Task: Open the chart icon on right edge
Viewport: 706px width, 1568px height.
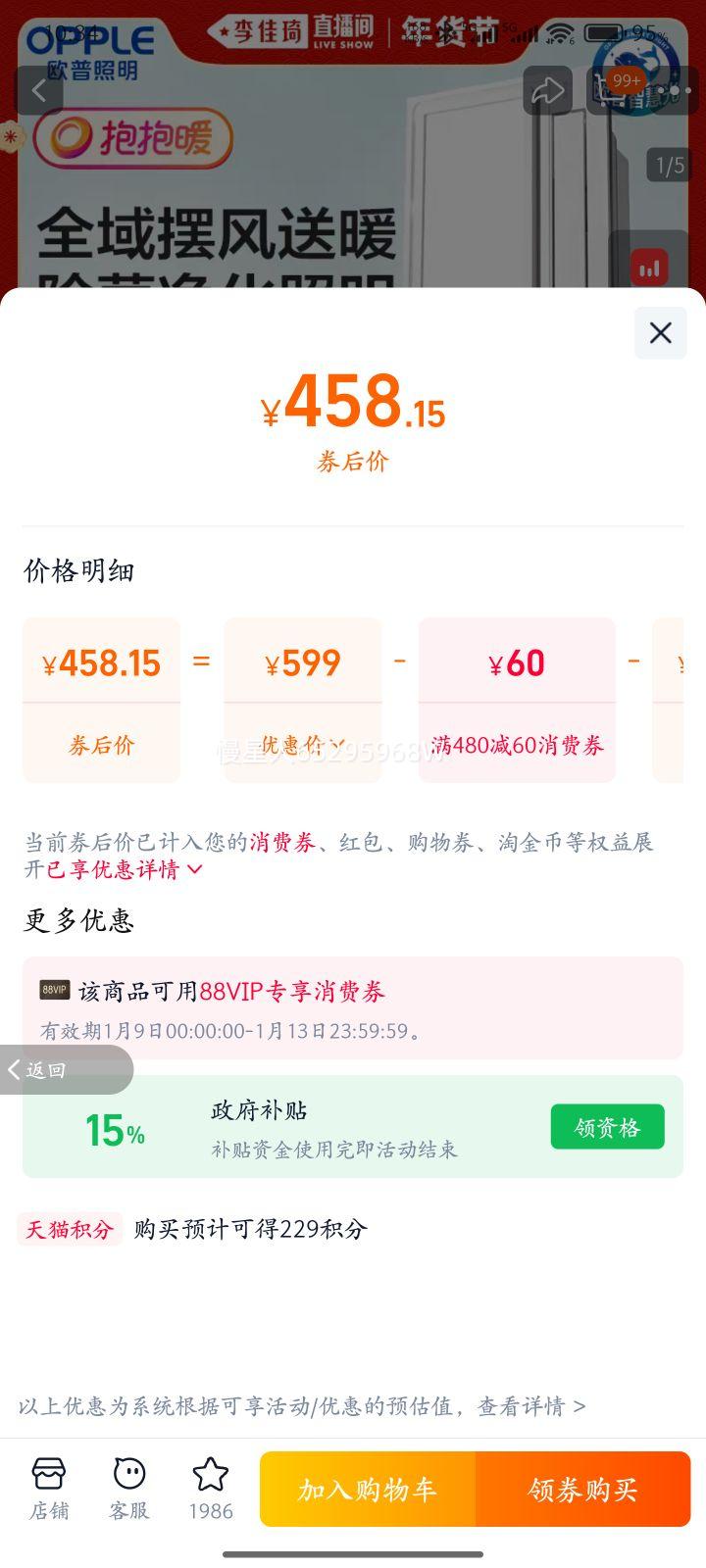Action: [x=649, y=268]
